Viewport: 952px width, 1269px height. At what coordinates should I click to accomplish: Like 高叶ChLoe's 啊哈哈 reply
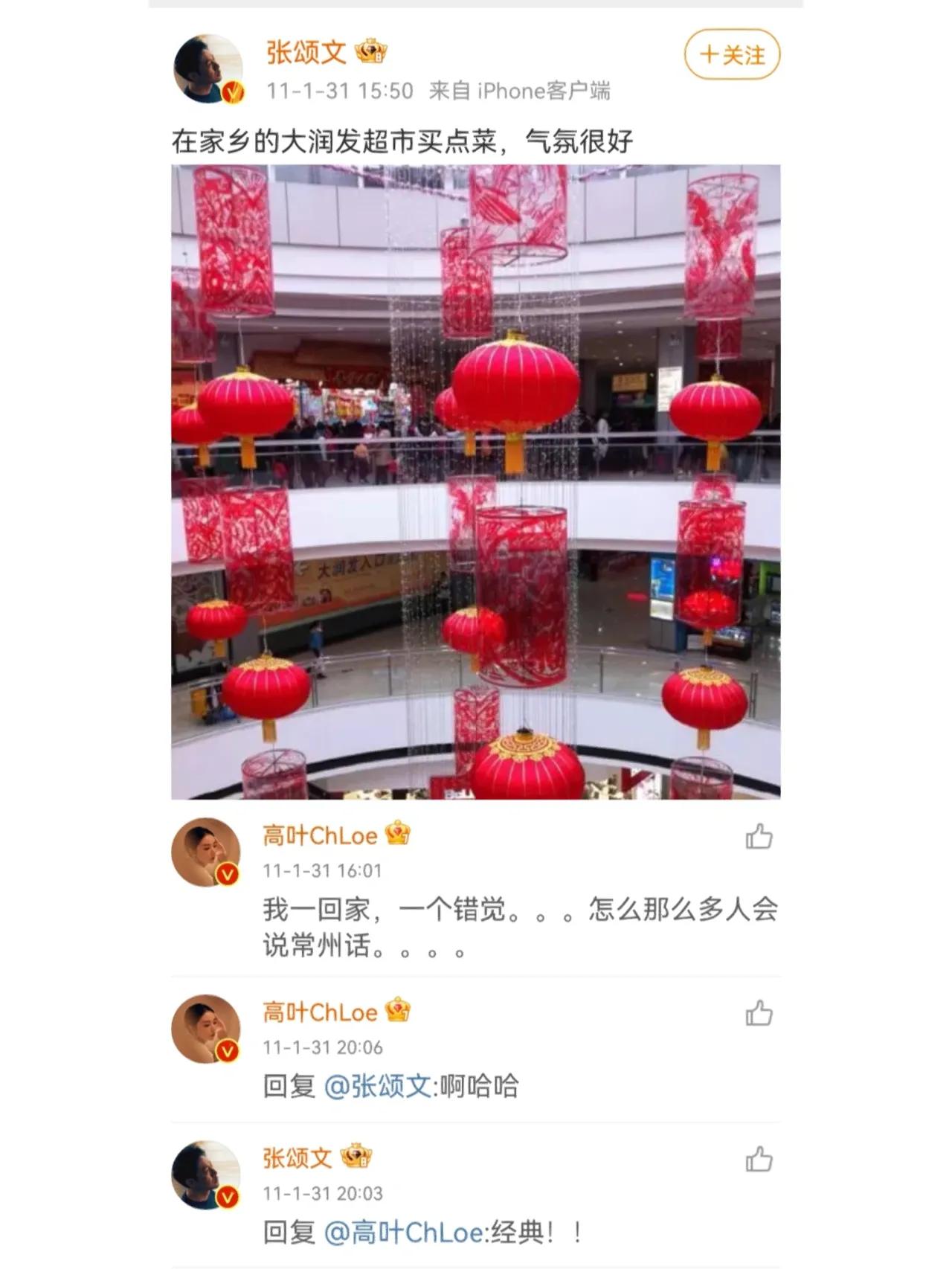(x=759, y=1013)
